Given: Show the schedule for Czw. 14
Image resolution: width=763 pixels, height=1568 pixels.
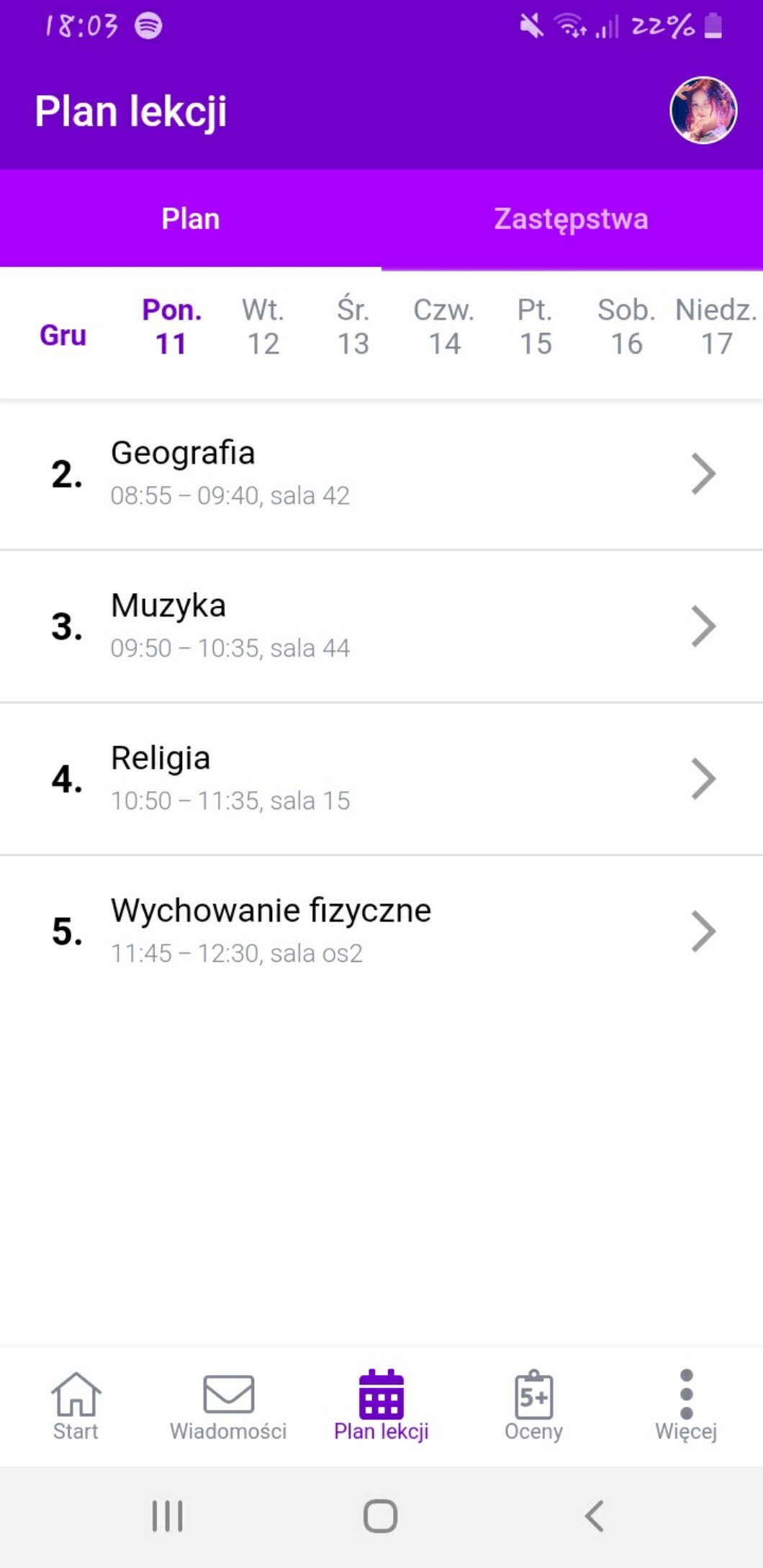Looking at the screenshot, I should (444, 328).
